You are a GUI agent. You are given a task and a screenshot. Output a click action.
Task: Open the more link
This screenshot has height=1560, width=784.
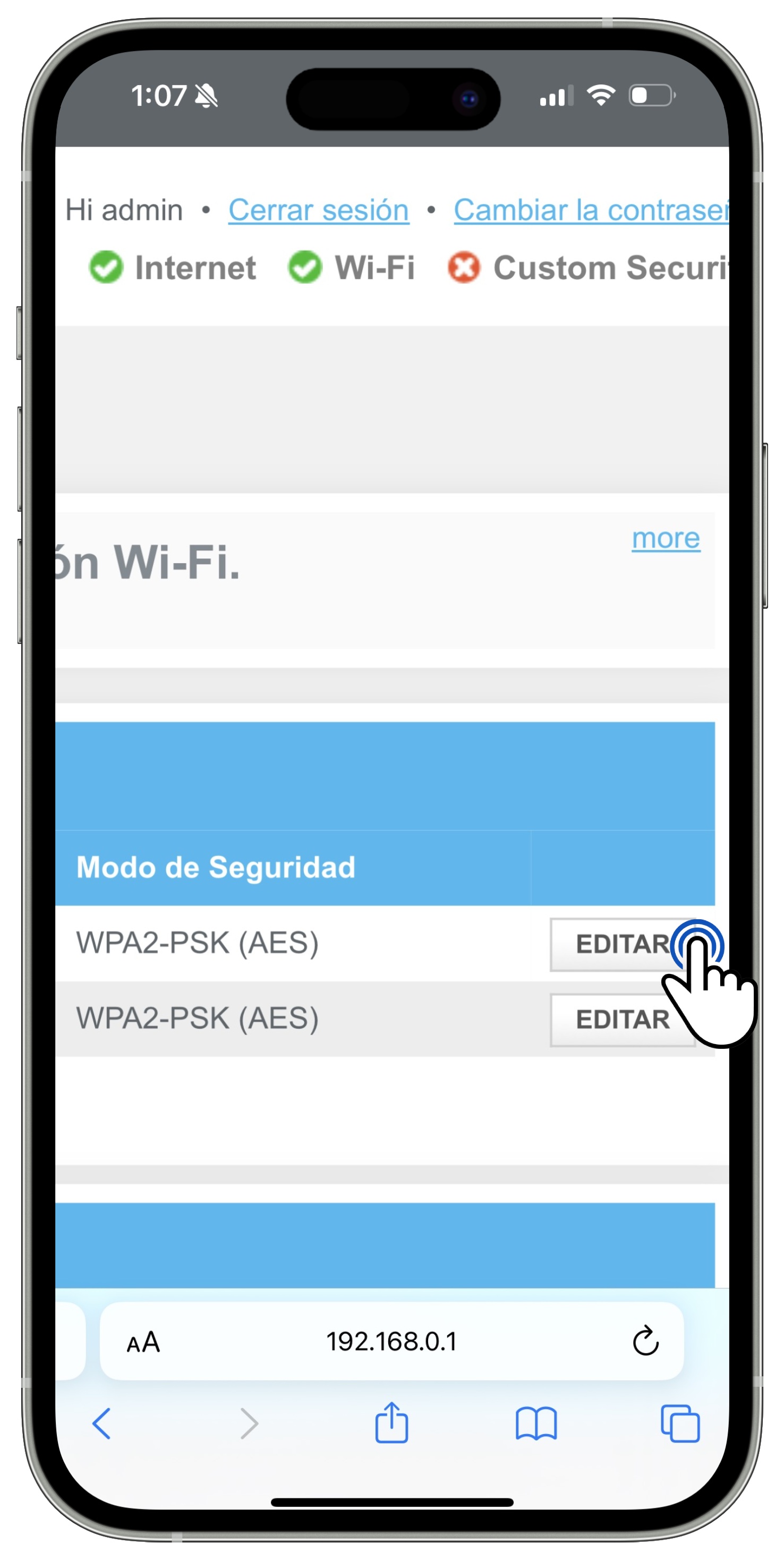[666, 538]
